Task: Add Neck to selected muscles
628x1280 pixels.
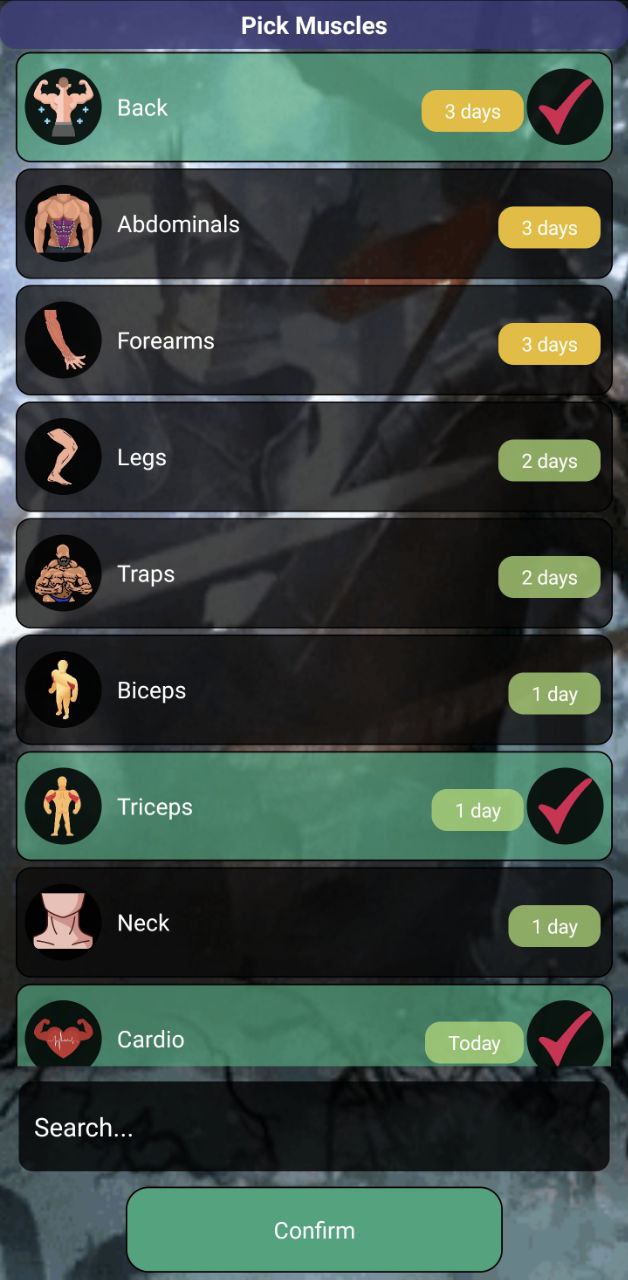Action: pyautogui.click(x=313, y=923)
